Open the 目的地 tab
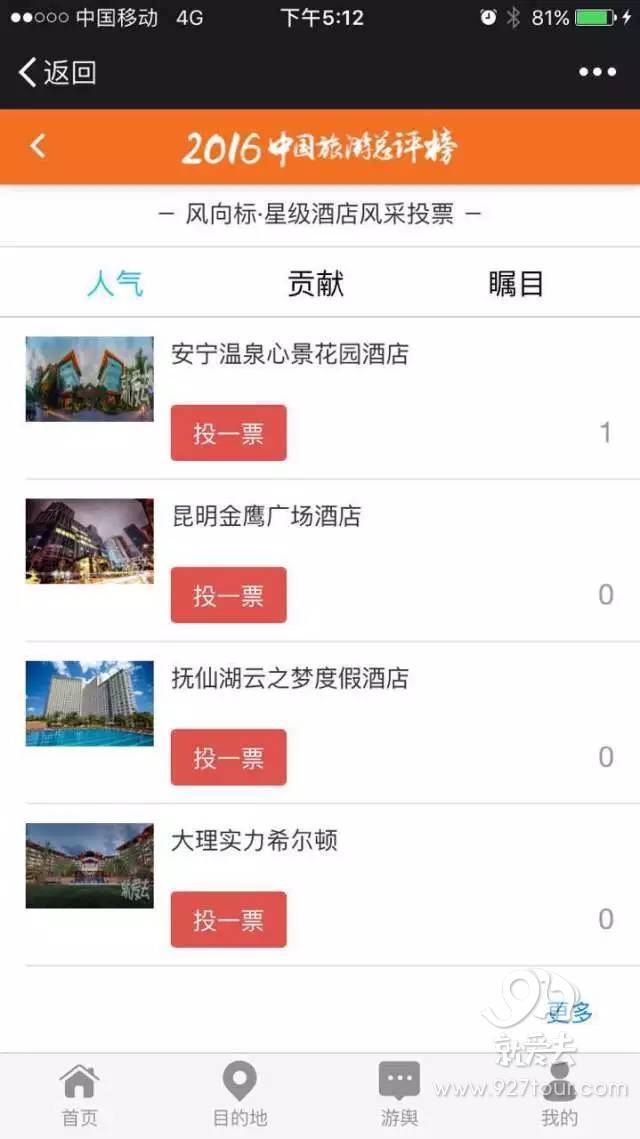Viewport: 640px width, 1139px height. [240, 1095]
